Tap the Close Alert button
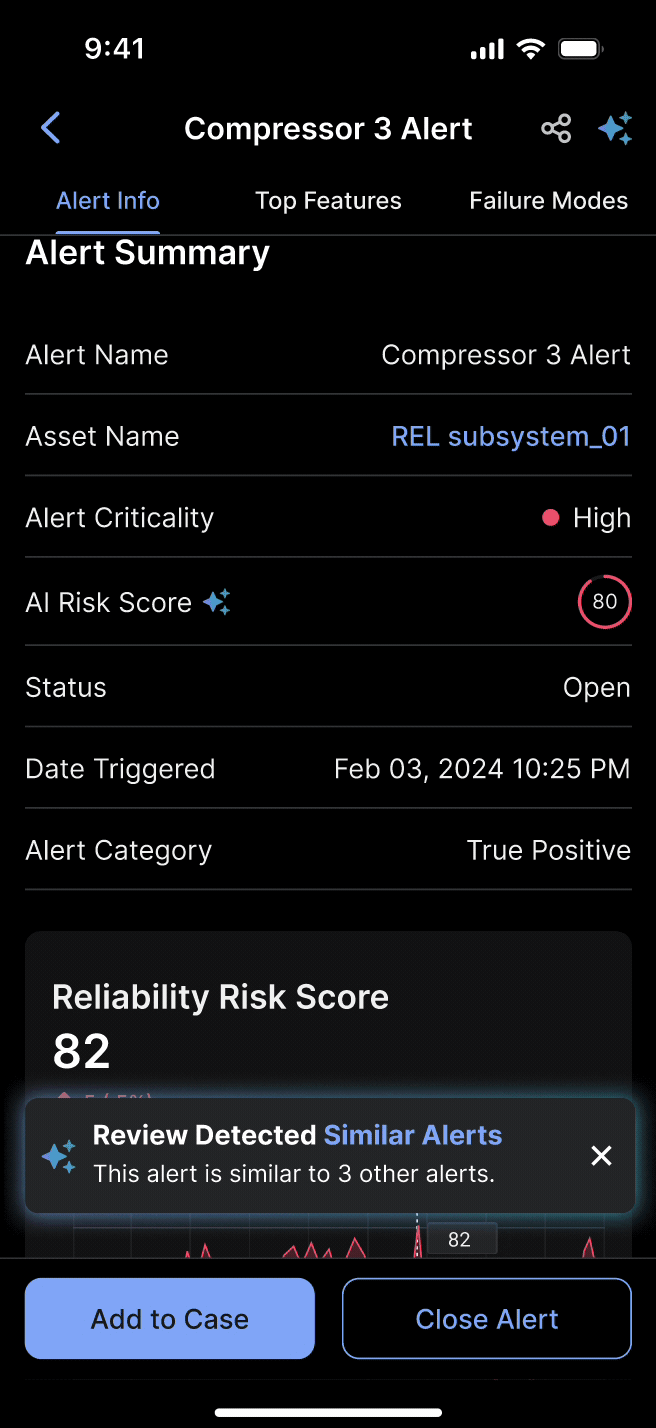Viewport: 656px width, 1428px height. click(x=487, y=1319)
